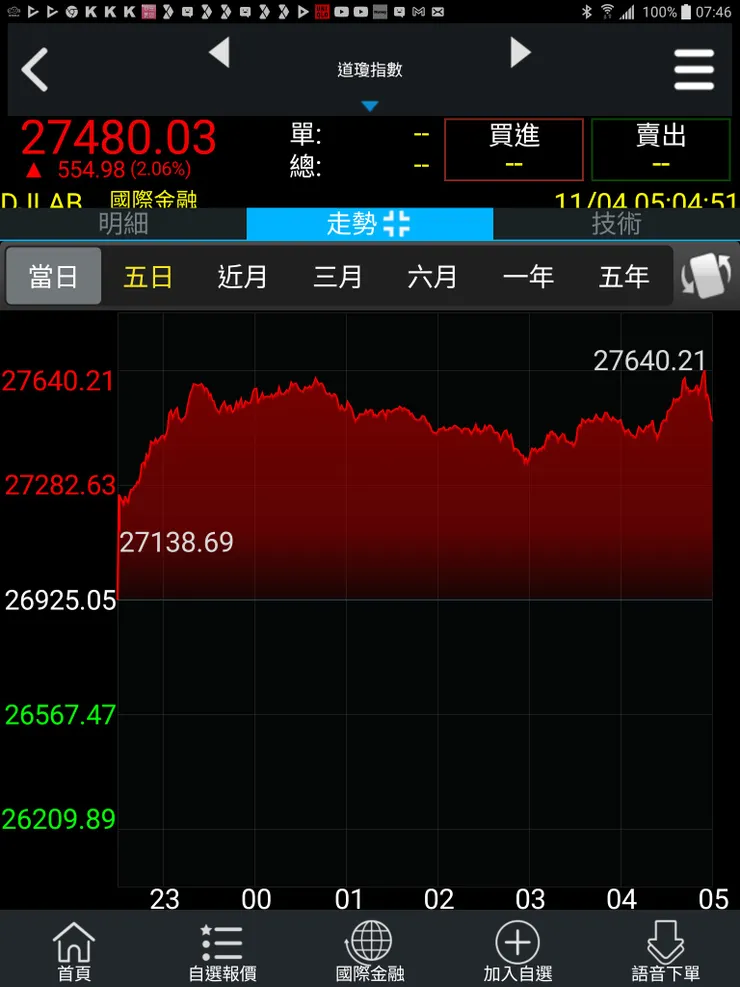740x987 pixels.
Task: Switch chart range to 六月
Action: [x=433, y=276]
